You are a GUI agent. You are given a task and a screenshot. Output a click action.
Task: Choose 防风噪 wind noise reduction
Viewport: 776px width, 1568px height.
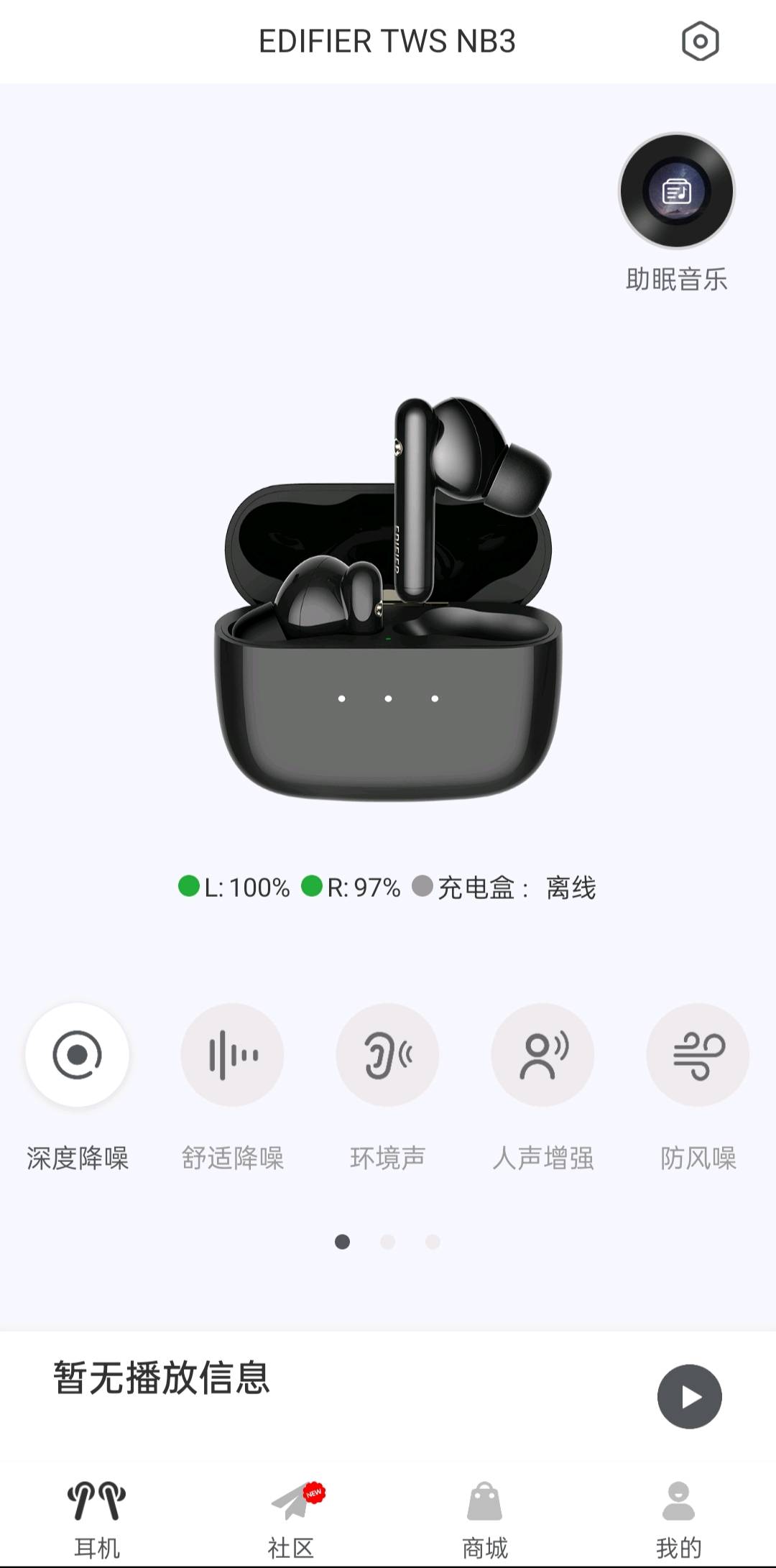[698, 1055]
